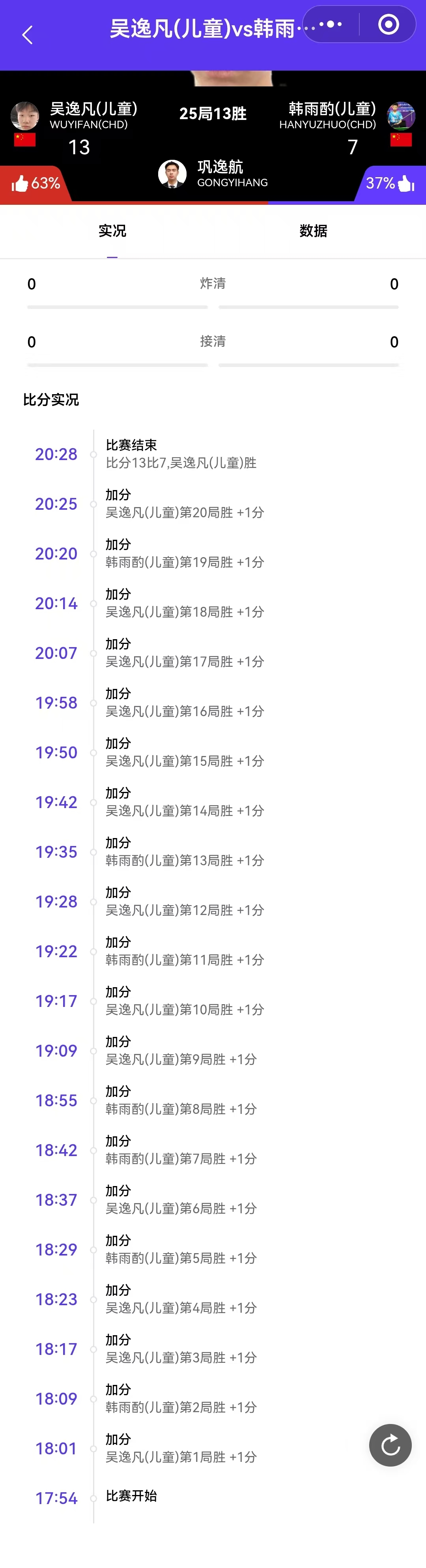Go back using the header arrow
The width and height of the screenshot is (426, 1568).
(27, 35)
